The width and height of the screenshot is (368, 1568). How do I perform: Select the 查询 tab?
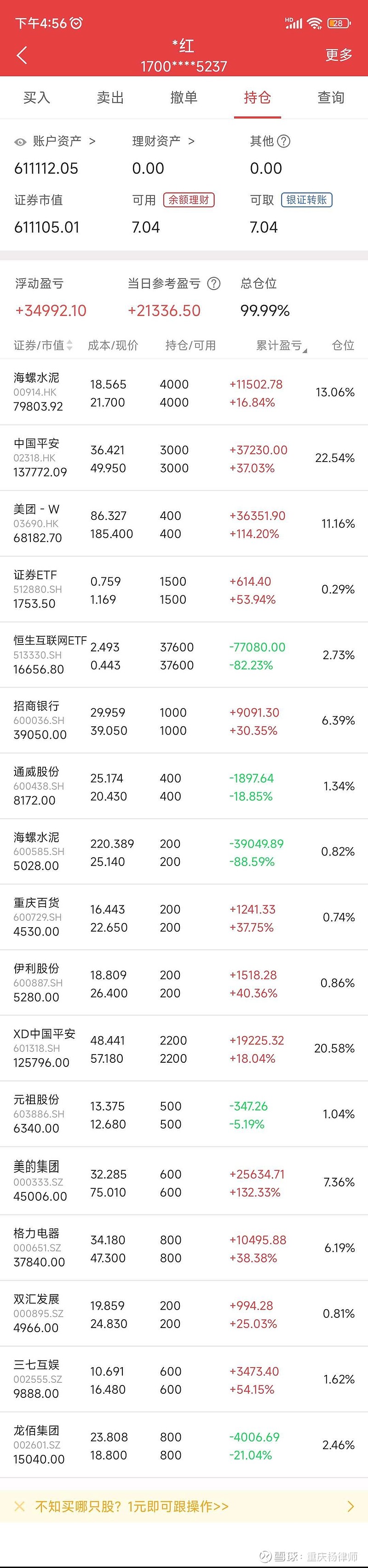331,97
